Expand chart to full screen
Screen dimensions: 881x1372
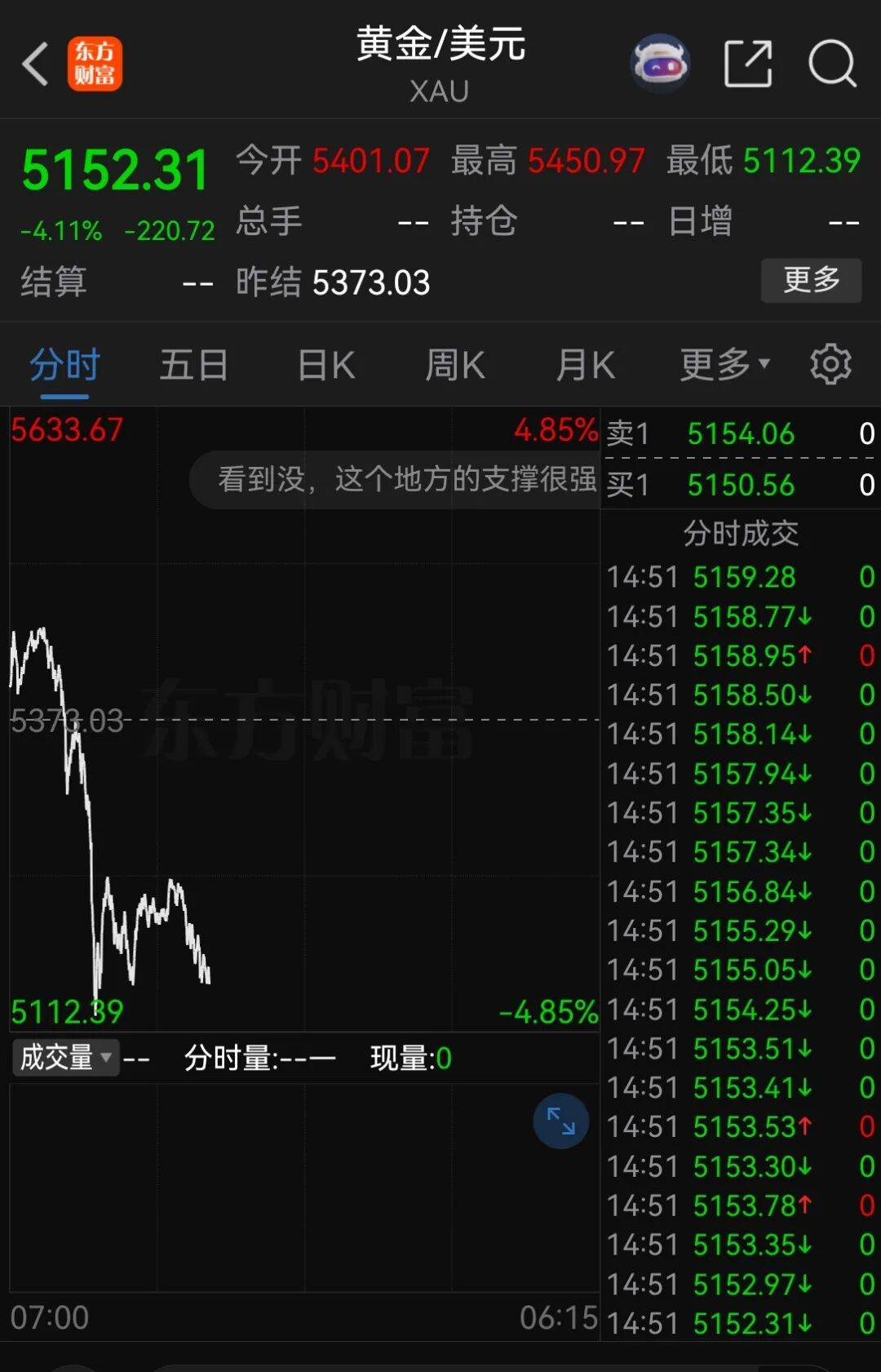click(560, 1121)
